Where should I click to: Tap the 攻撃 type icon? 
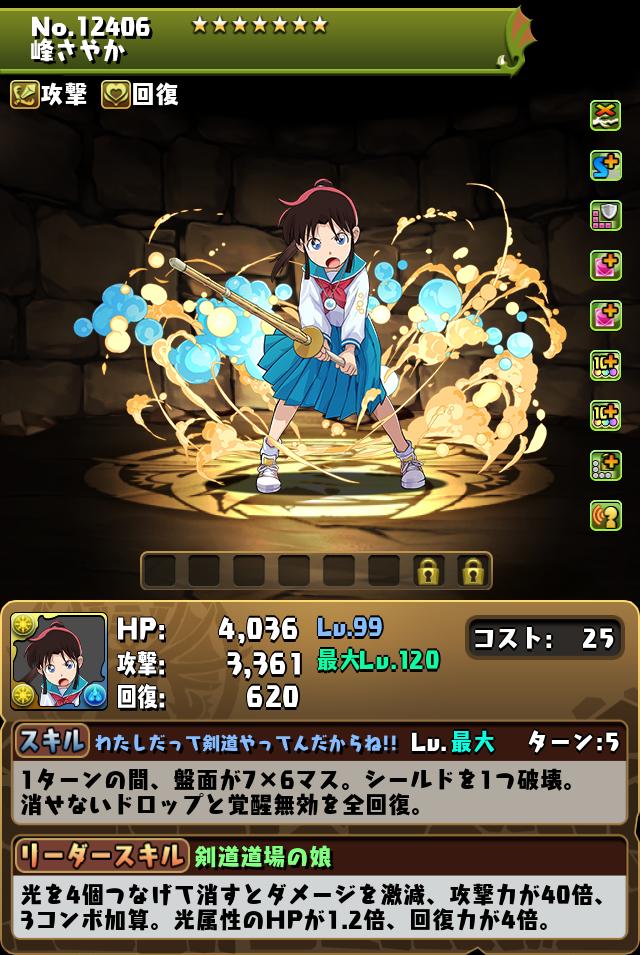(26, 95)
